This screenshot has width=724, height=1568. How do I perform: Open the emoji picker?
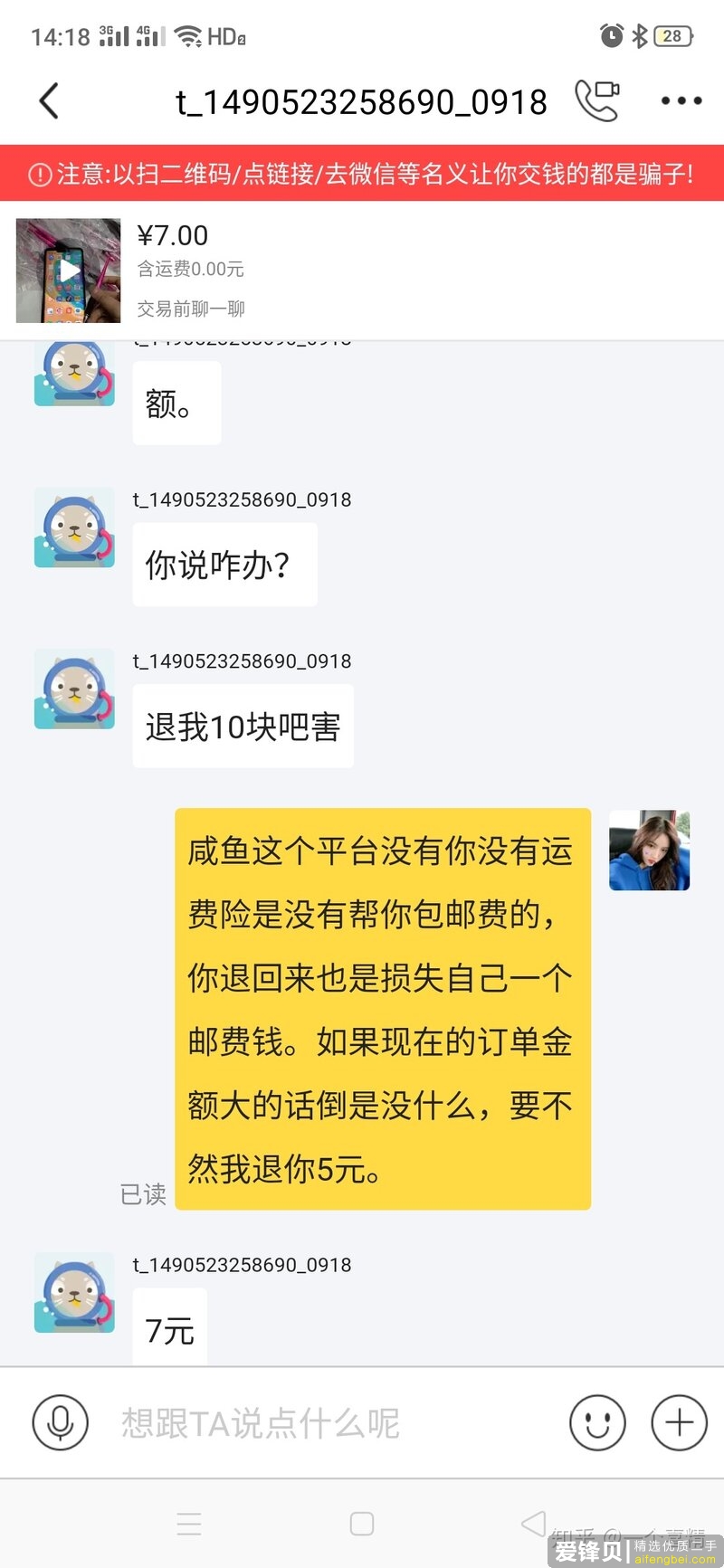(597, 1422)
